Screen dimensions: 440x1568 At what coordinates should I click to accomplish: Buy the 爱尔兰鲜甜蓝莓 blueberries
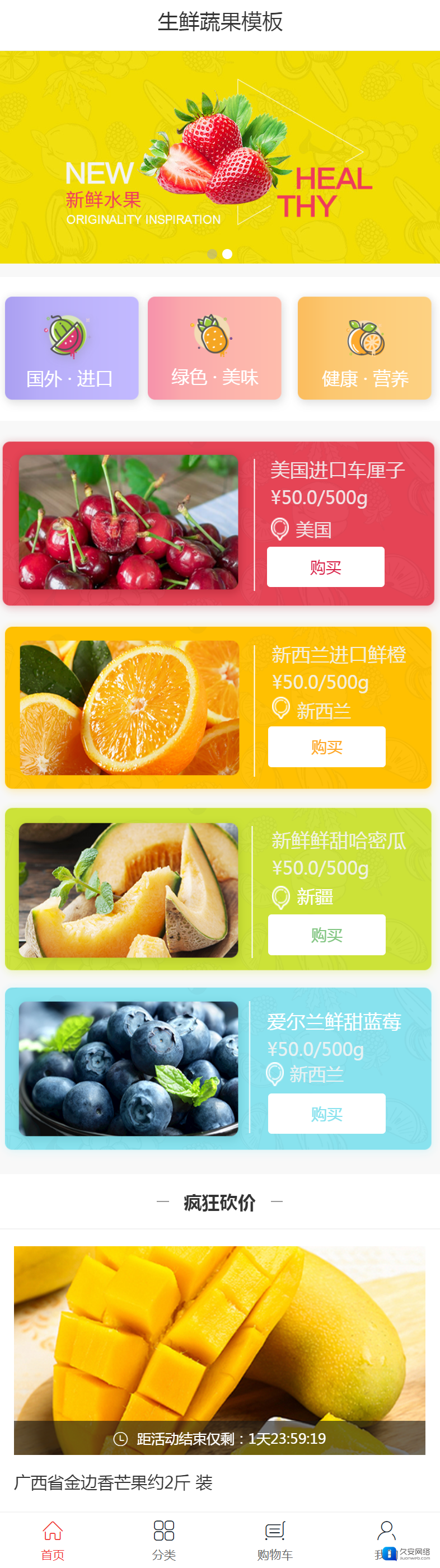[327, 1113]
